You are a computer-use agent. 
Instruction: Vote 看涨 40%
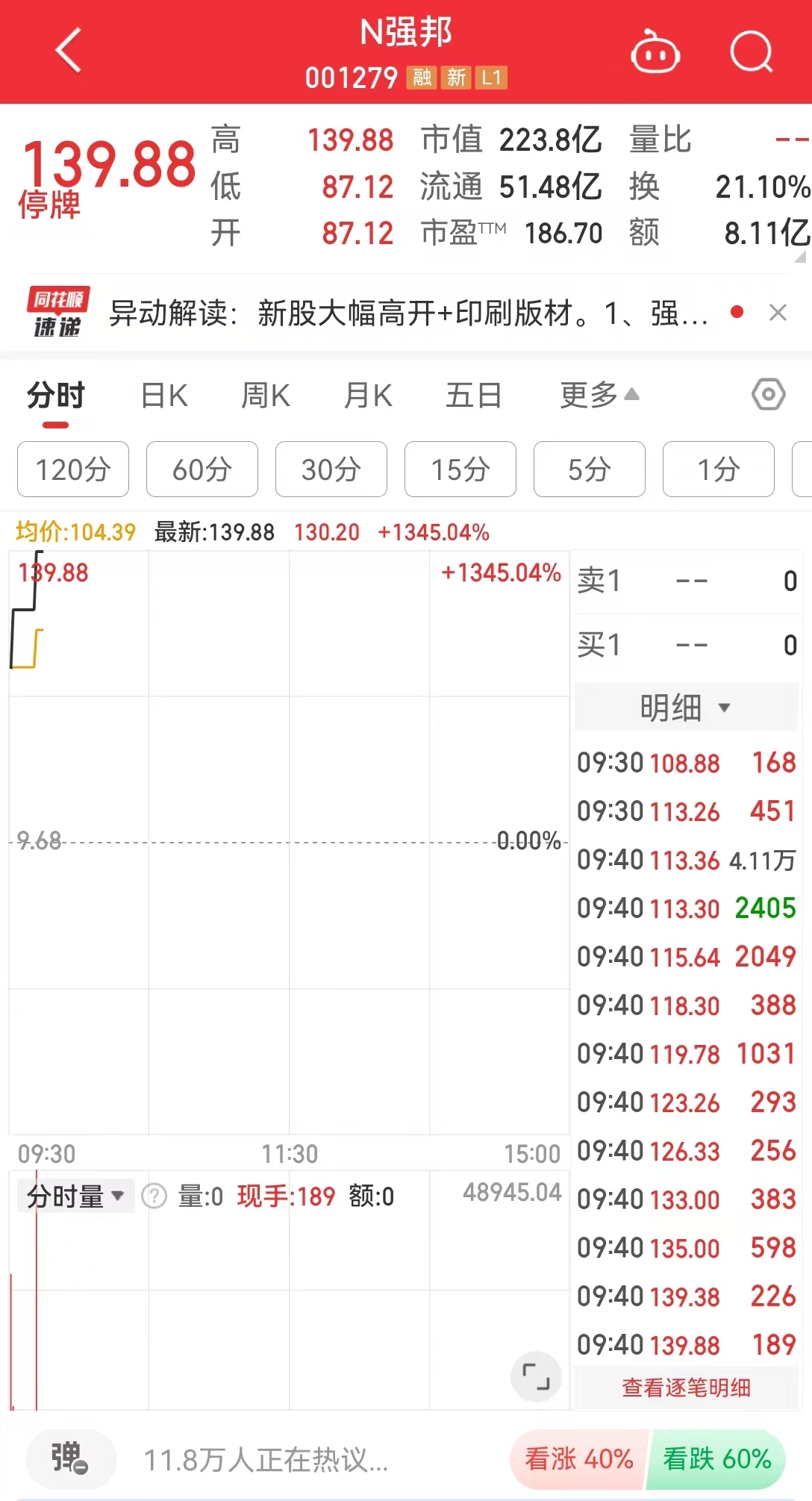point(579,1459)
